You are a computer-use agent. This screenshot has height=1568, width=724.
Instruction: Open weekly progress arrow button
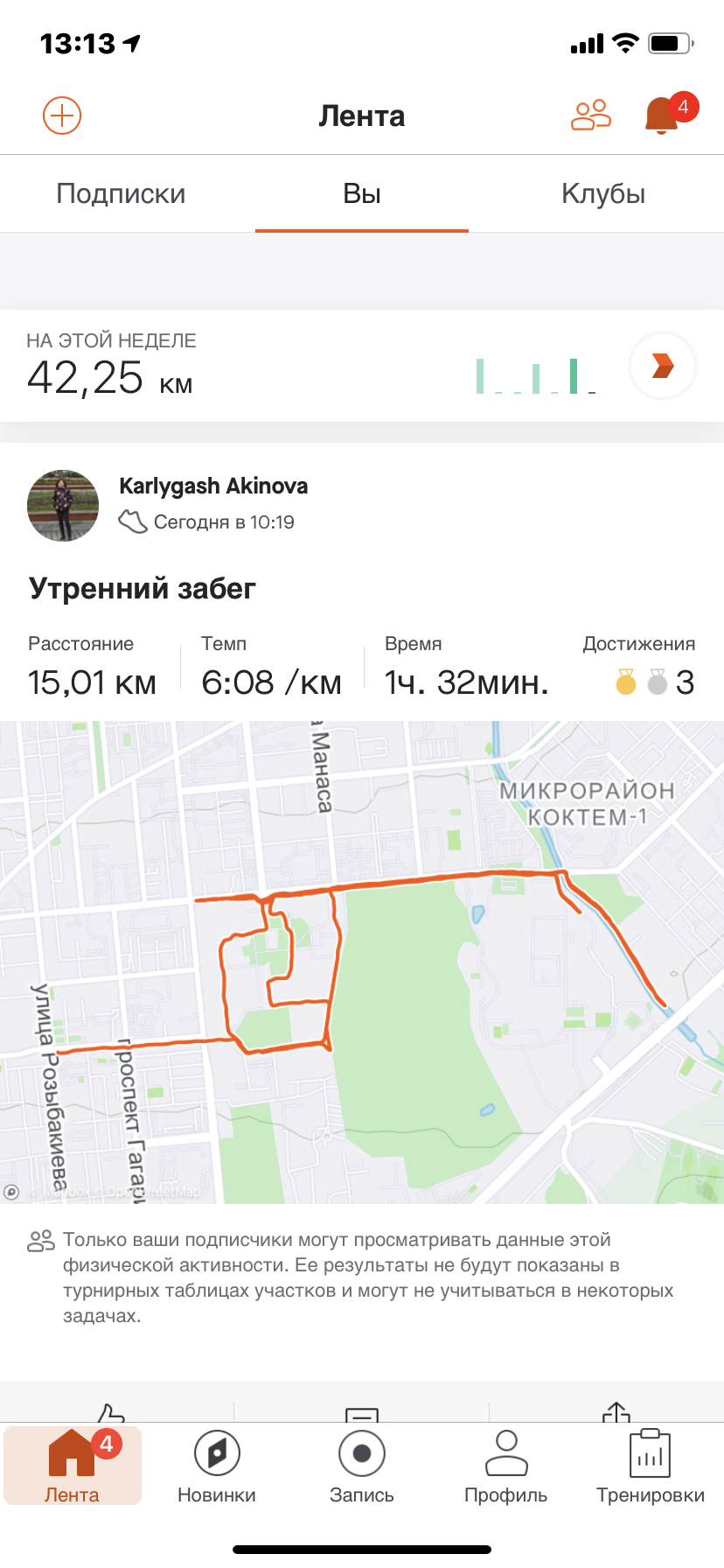click(x=662, y=366)
